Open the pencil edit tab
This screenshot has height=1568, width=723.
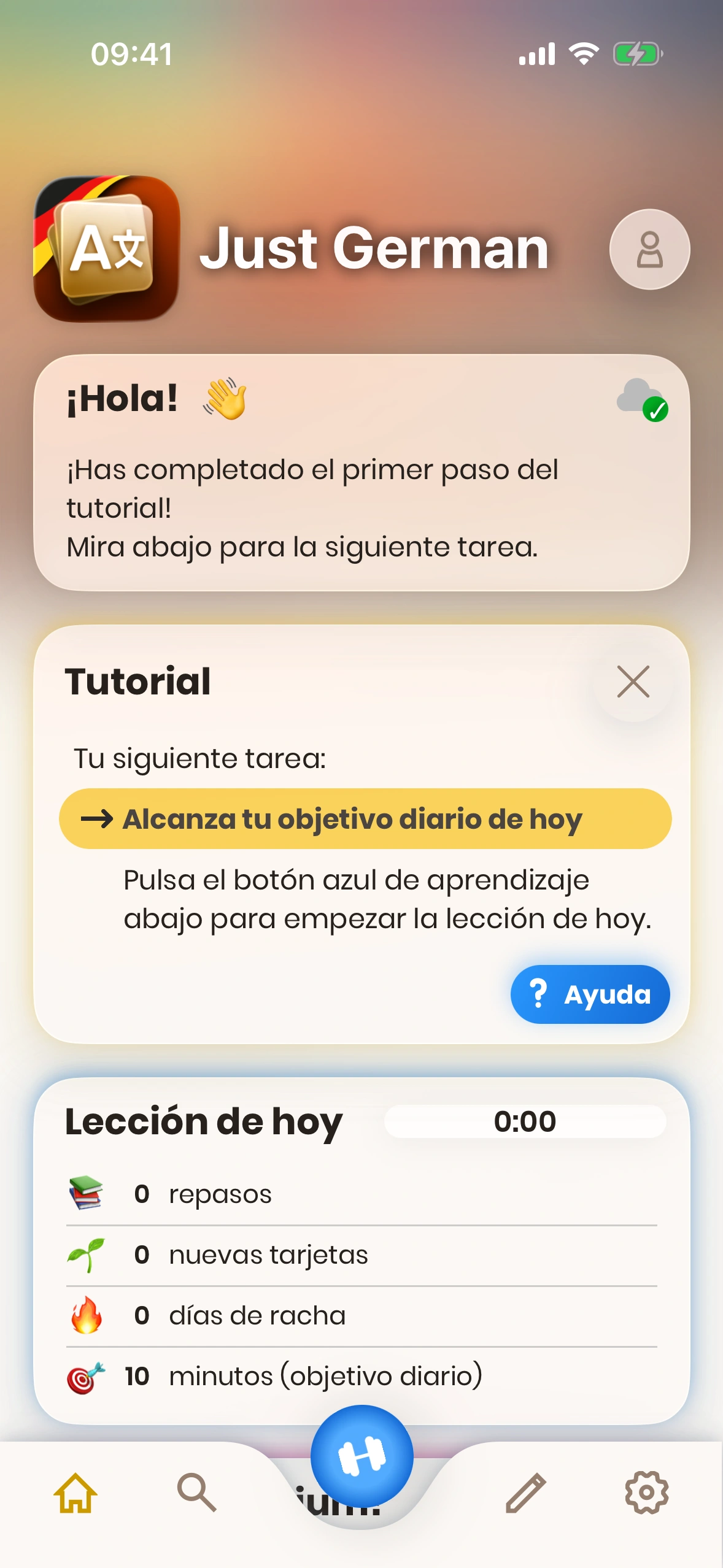tap(525, 1492)
